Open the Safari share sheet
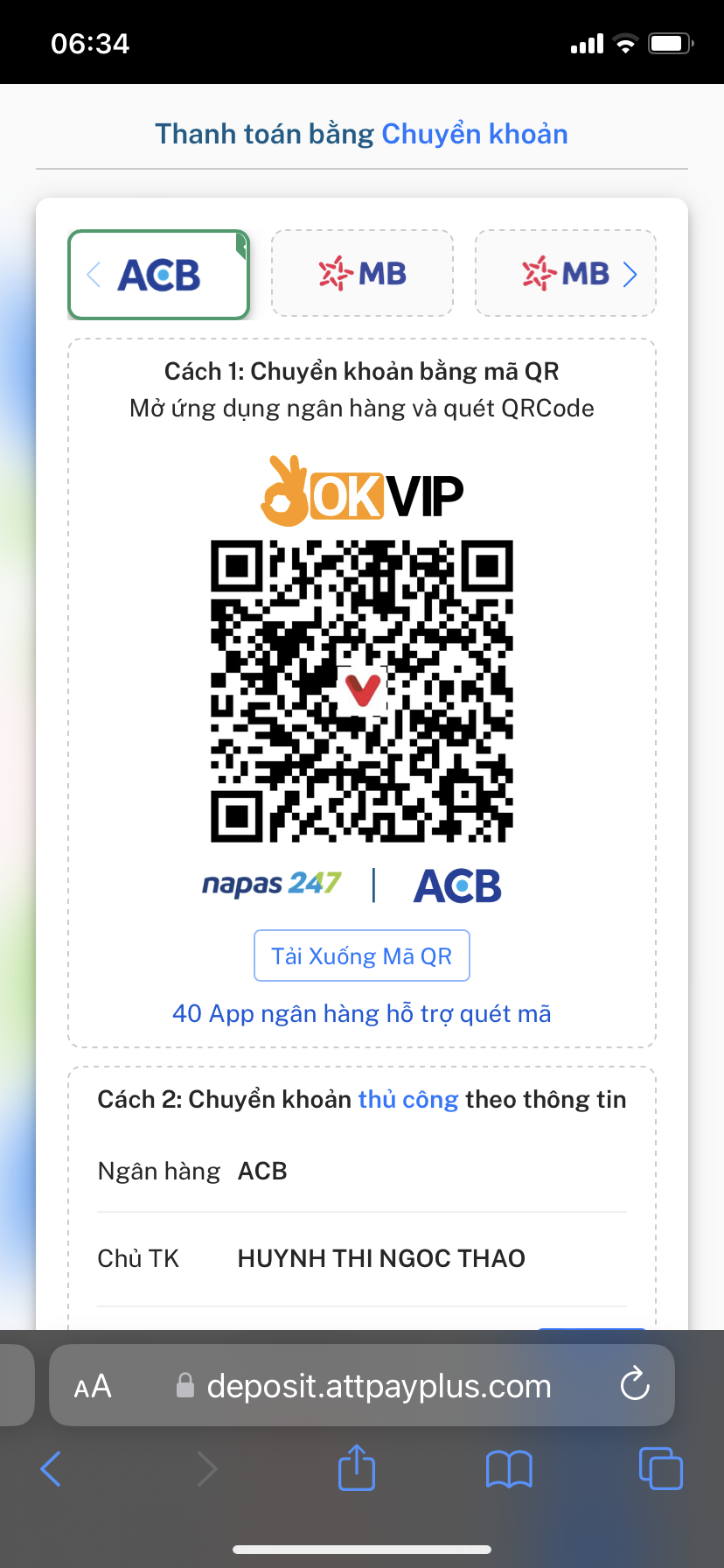Image resolution: width=724 pixels, height=1568 pixels. point(357,1466)
